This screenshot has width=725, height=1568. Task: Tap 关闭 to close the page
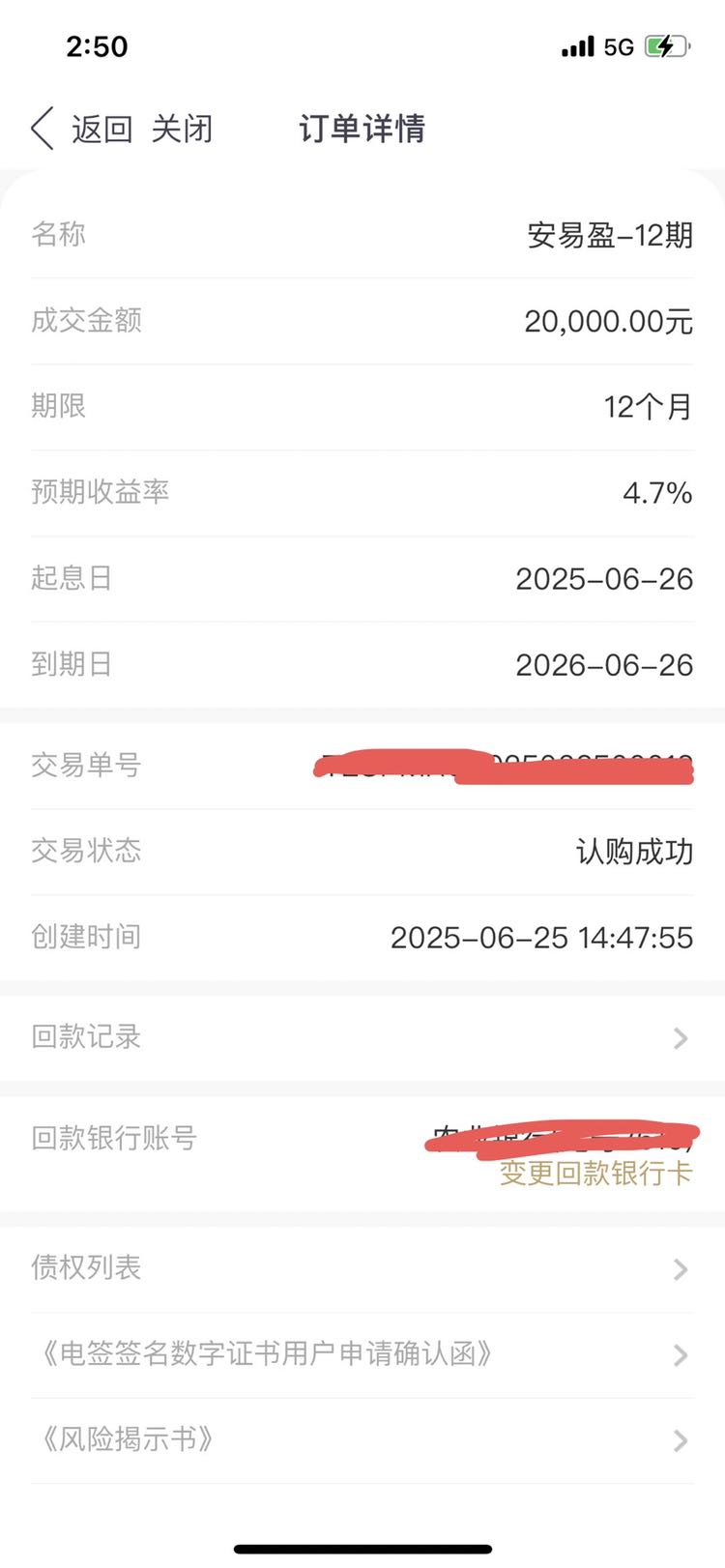pyautogui.click(x=182, y=129)
